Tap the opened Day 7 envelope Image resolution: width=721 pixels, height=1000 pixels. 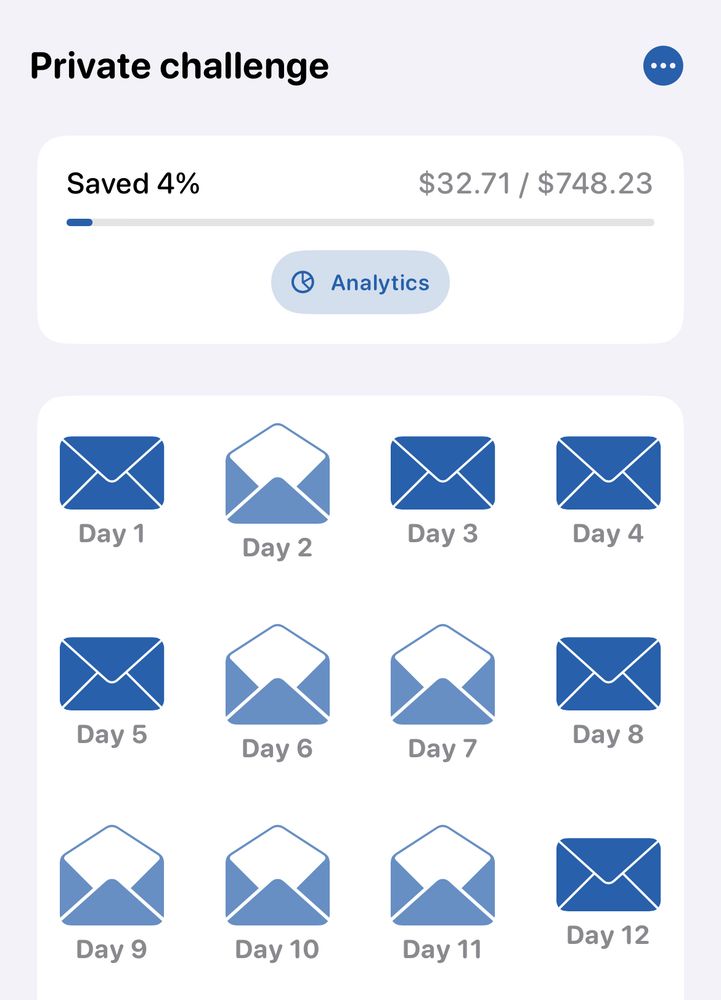(x=442, y=676)
